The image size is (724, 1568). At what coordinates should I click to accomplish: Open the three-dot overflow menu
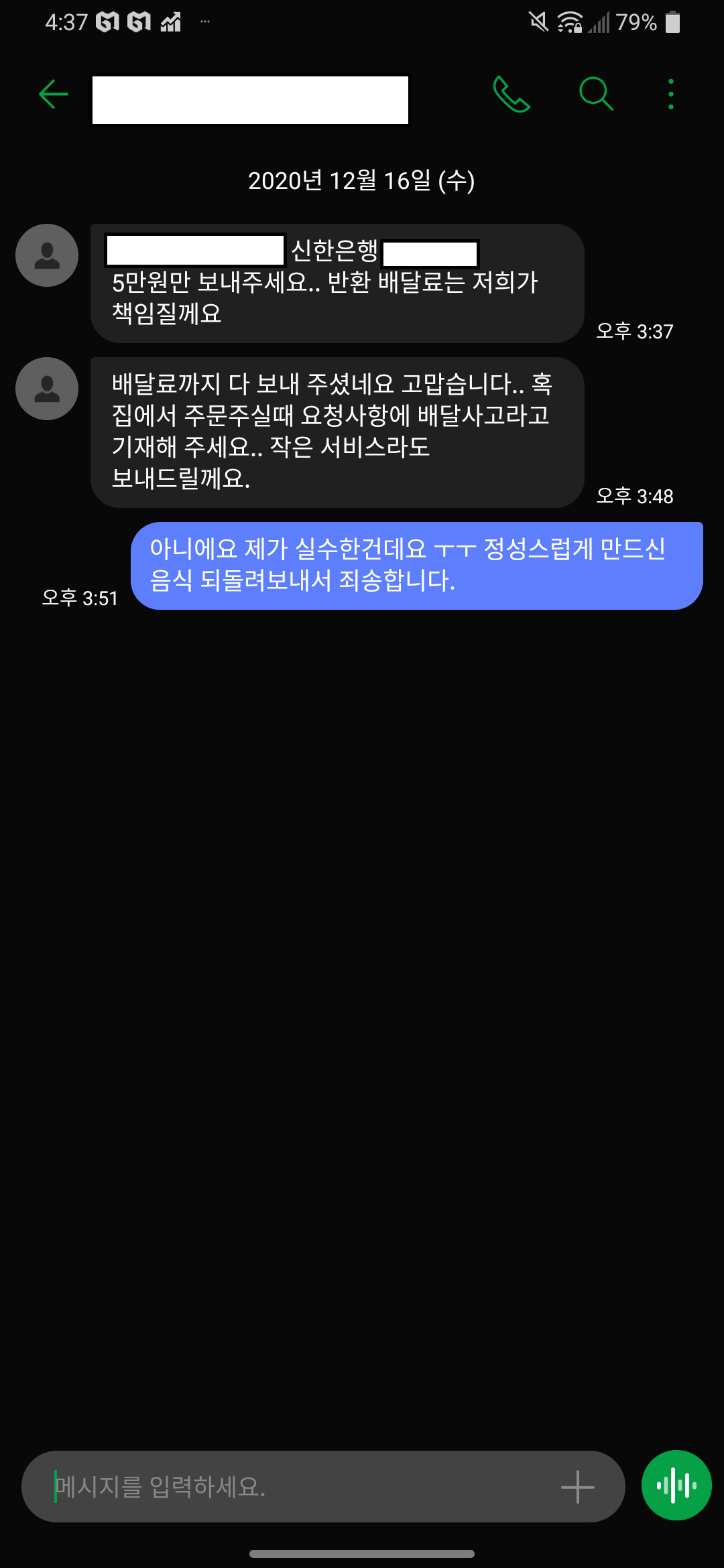pyautogui.click(x=671, y=94)
